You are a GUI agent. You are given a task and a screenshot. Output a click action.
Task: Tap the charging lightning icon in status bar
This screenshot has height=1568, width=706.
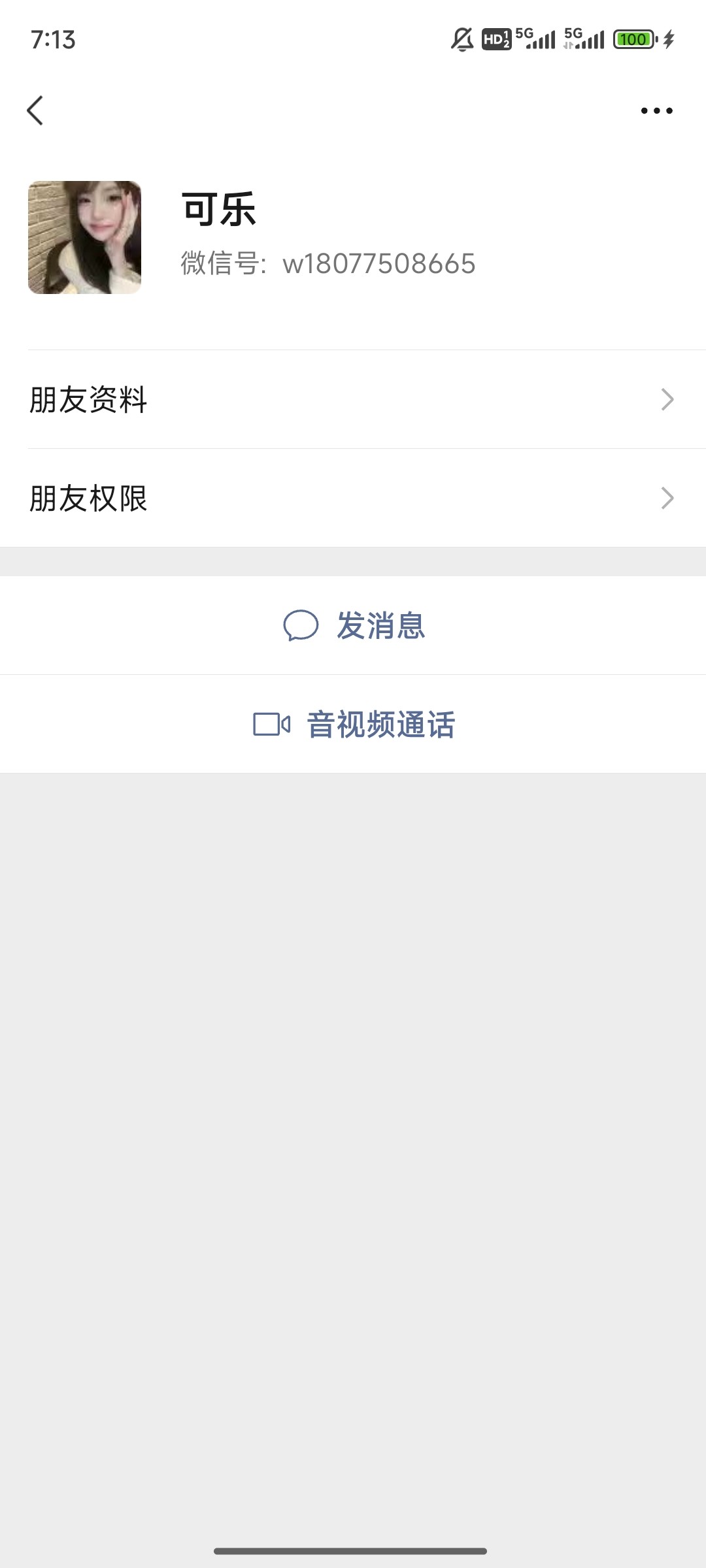[x=668, y=39]
